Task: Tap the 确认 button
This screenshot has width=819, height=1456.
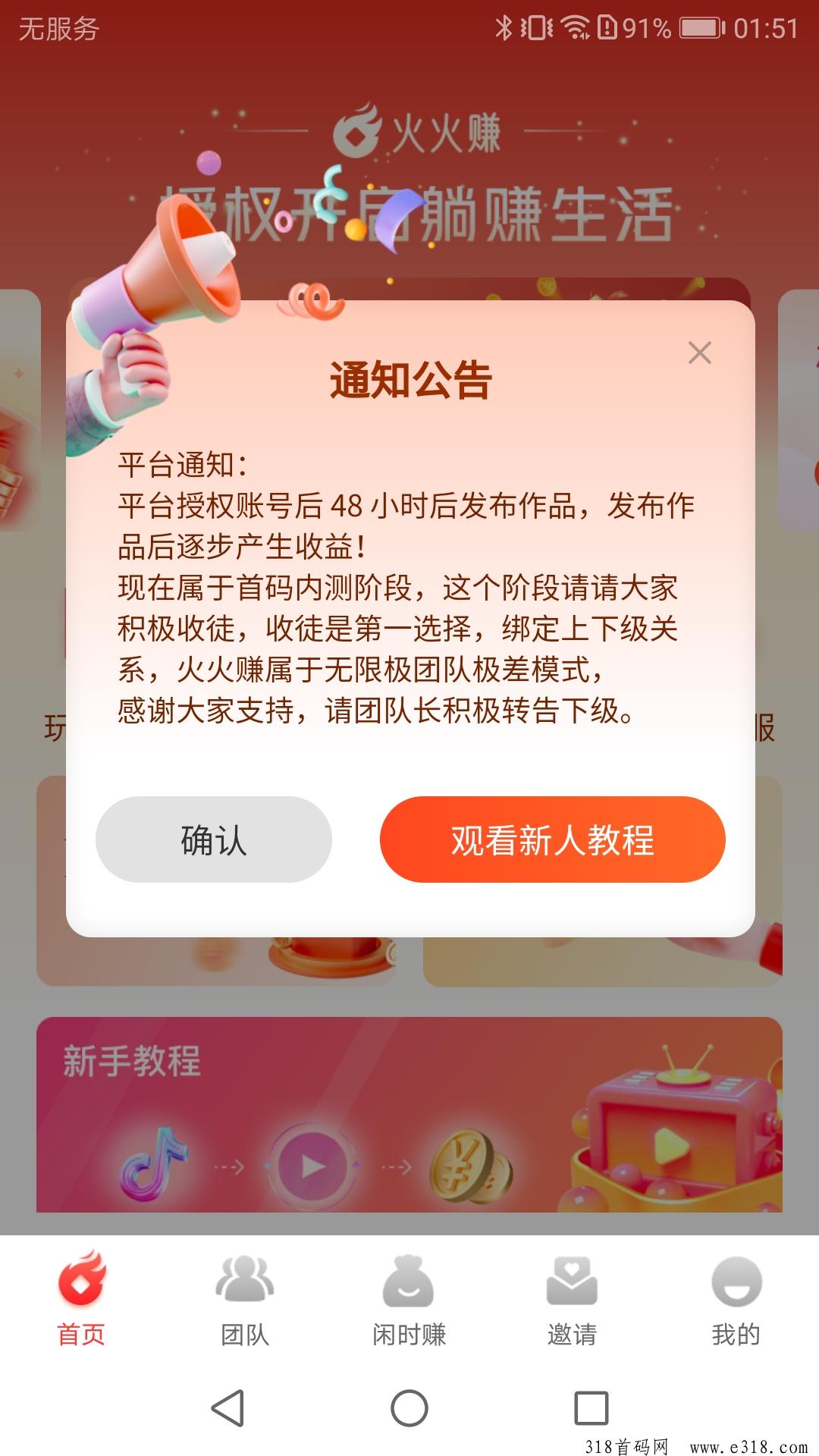Action: 214,839
